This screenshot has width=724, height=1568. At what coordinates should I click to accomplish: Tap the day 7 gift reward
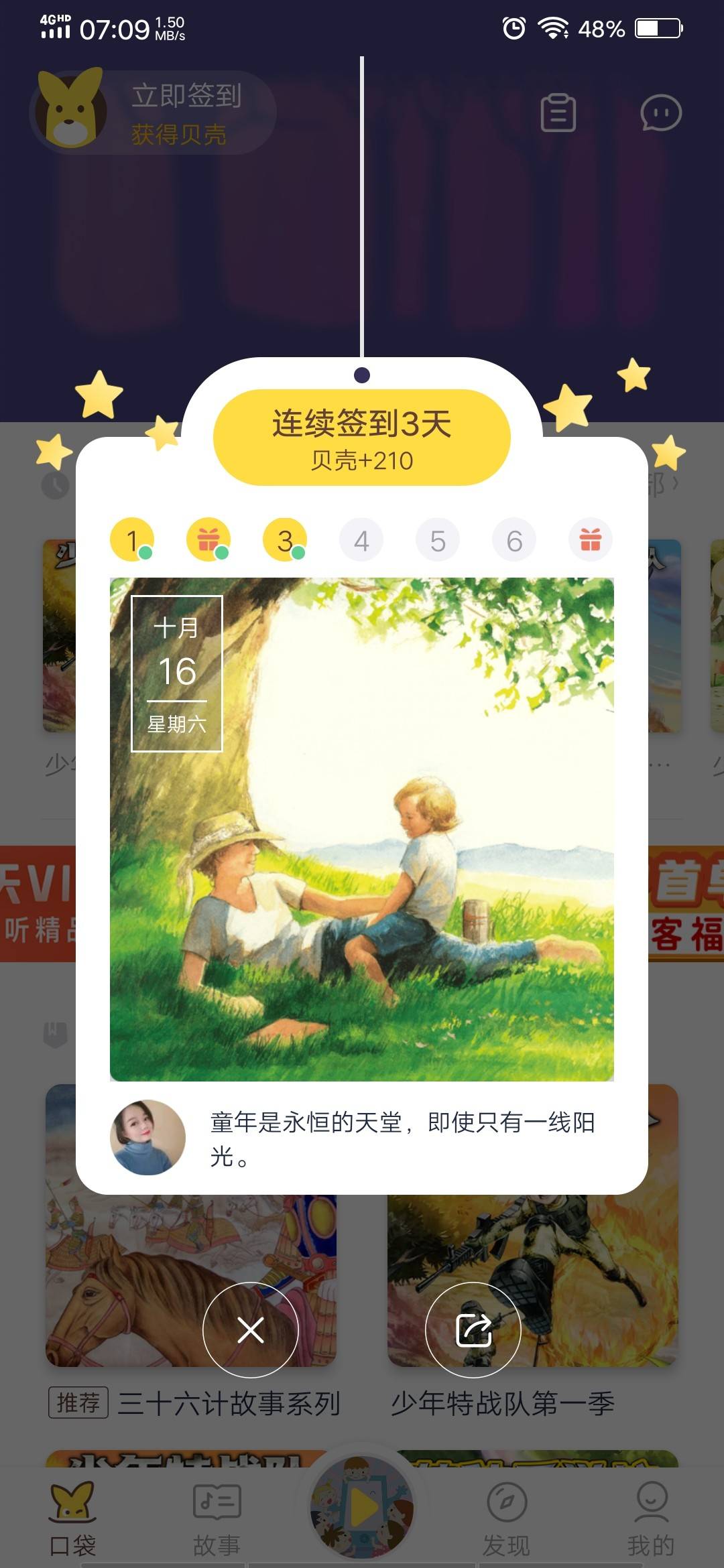click(x=590, y=540)
